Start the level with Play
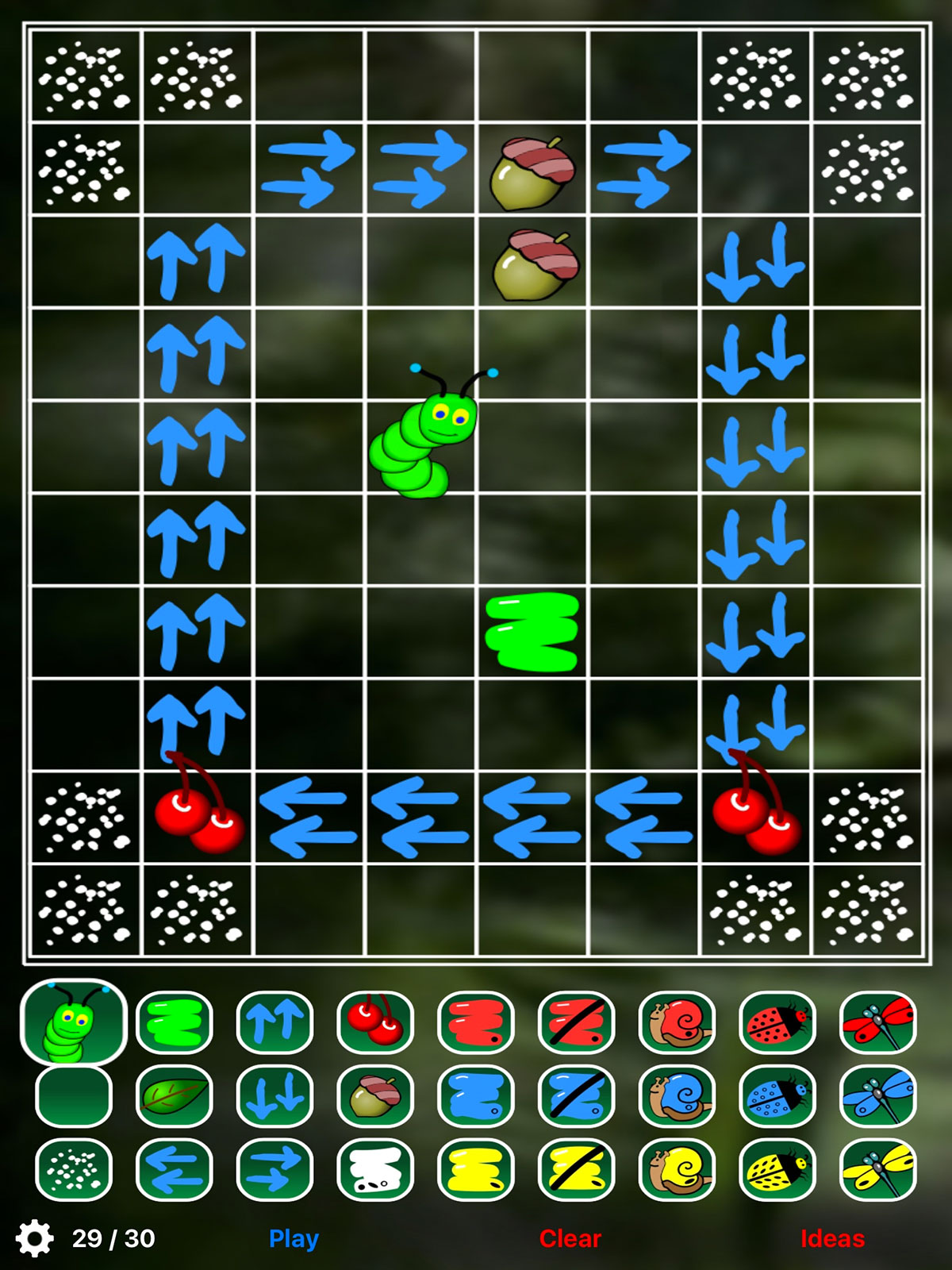 coord(294,1238)
